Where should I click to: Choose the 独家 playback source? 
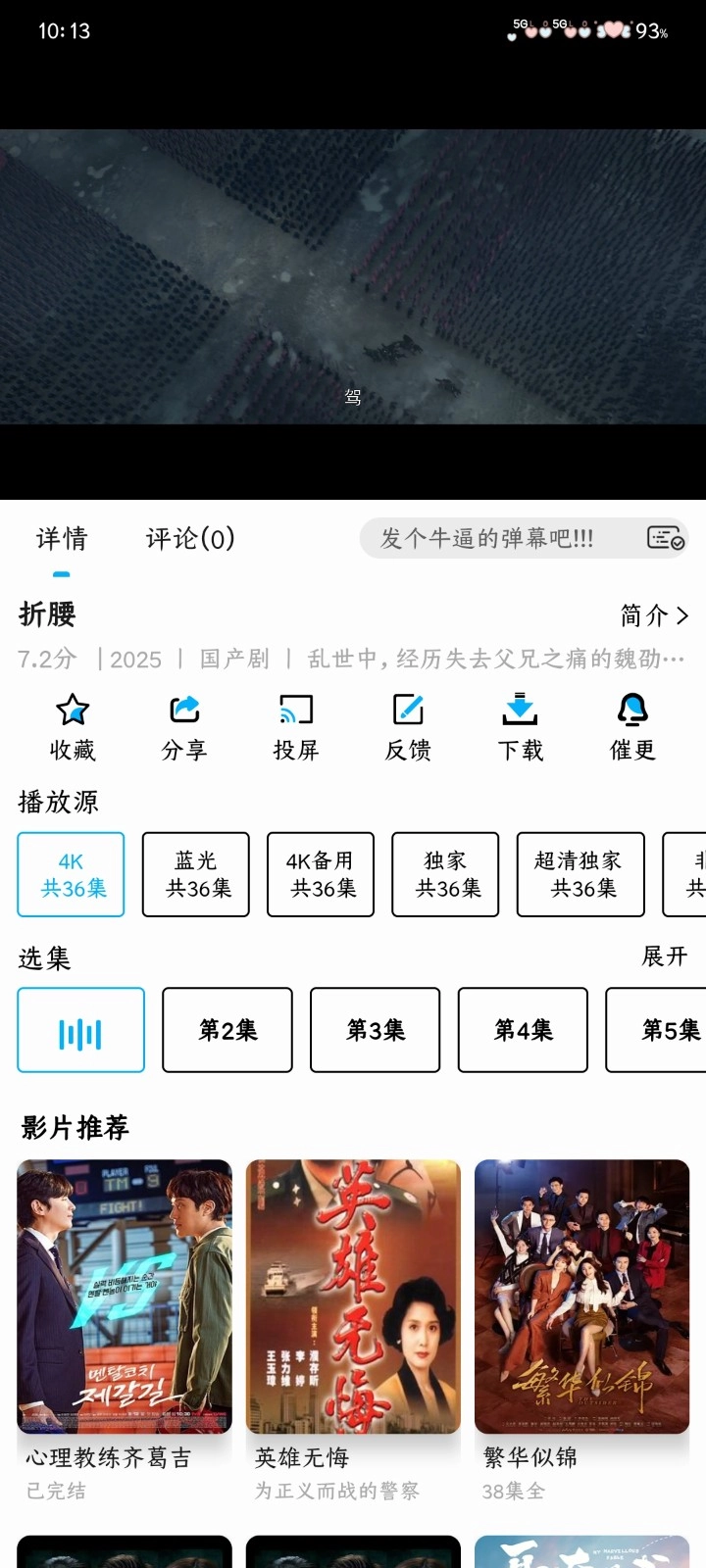445,874
